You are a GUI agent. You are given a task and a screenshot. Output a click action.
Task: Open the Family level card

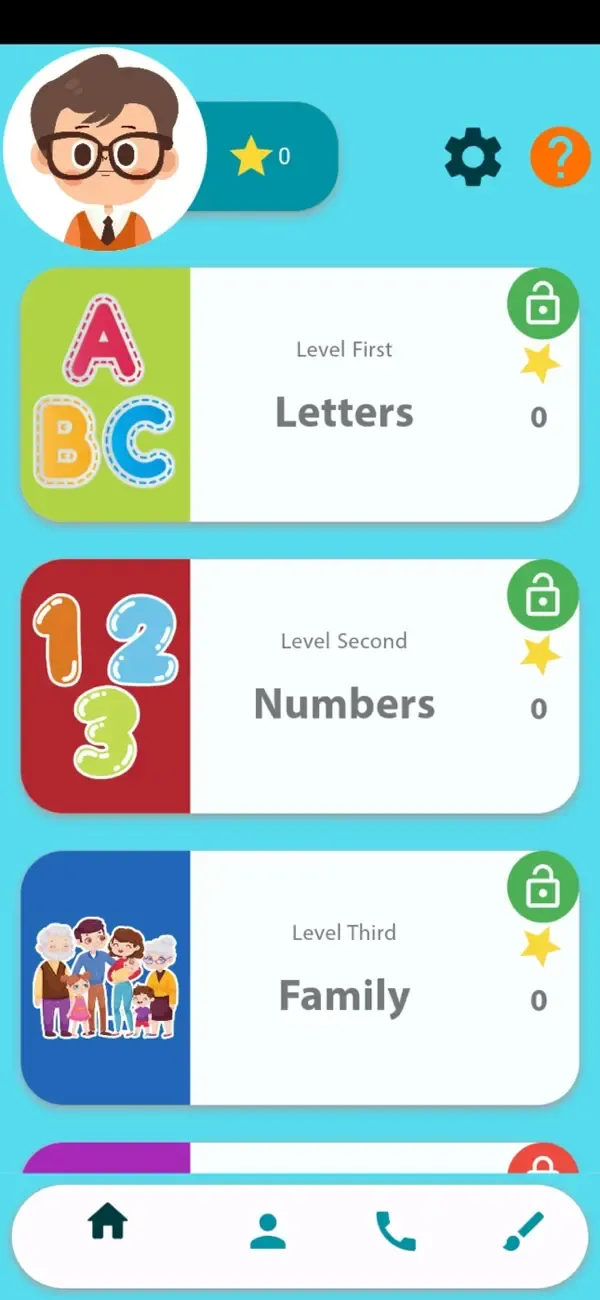tap(300, 978)
